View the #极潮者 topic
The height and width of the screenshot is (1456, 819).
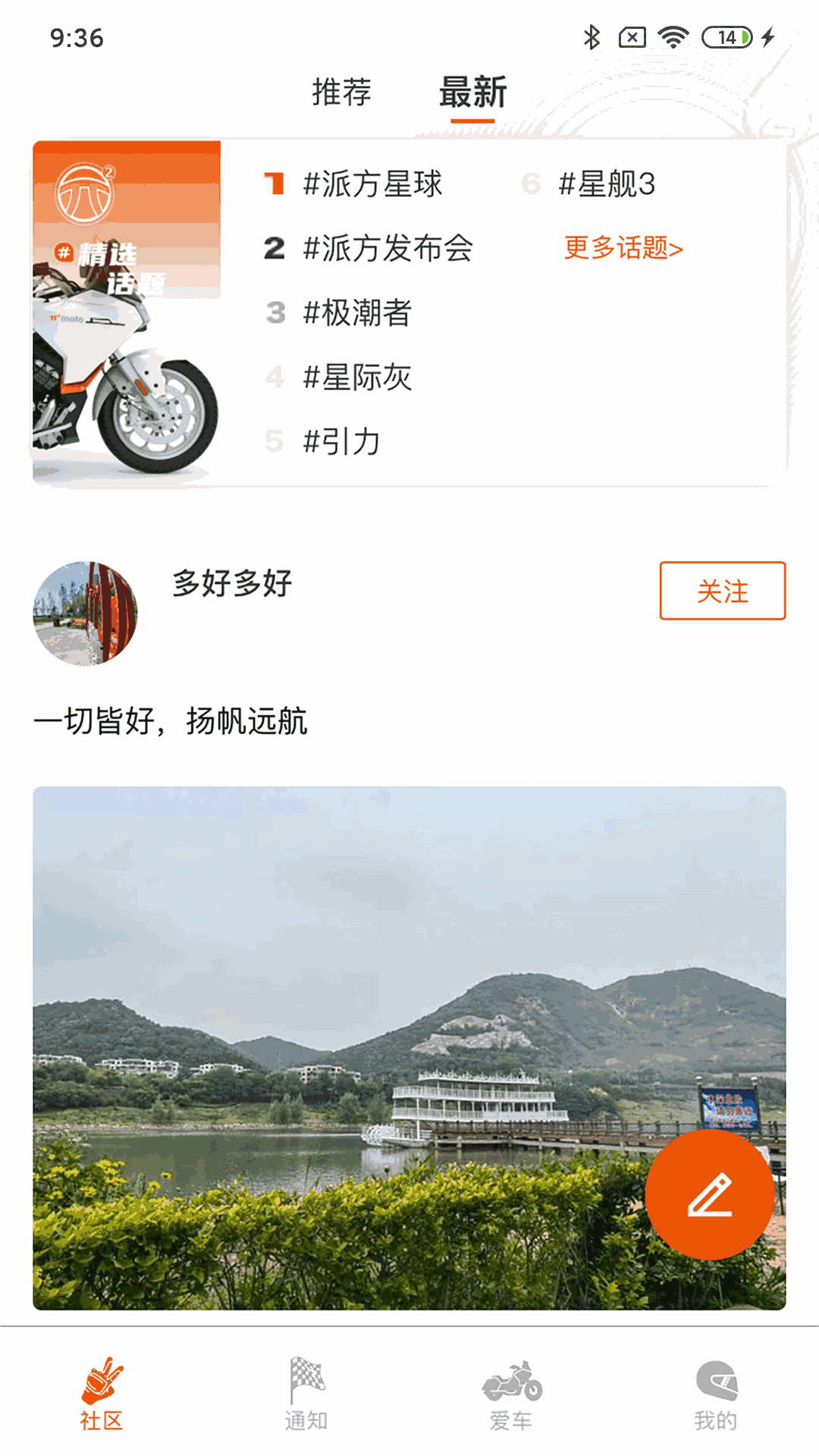(356, 312)
